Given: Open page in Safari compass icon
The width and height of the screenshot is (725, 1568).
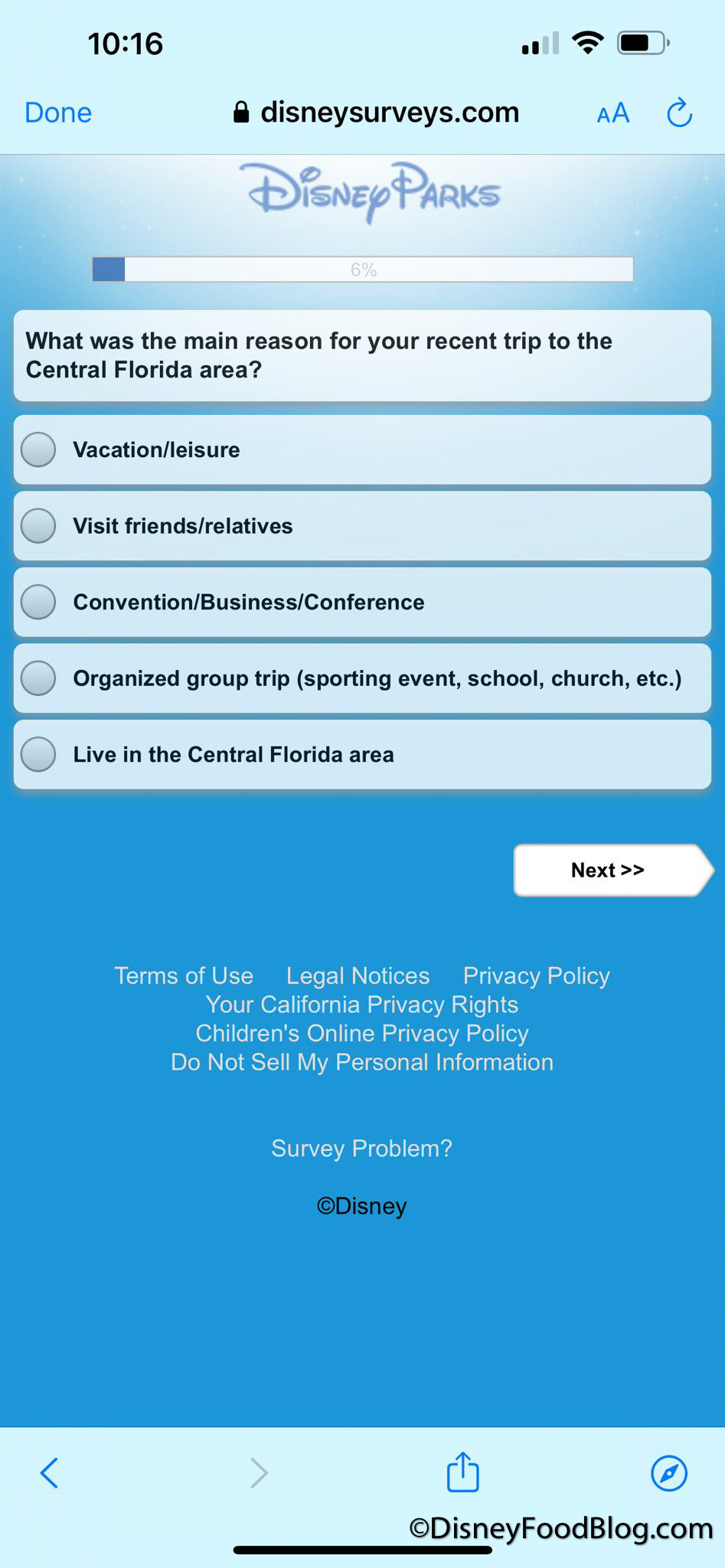Looking at the screenshot, I should [x=668, y=1472].
